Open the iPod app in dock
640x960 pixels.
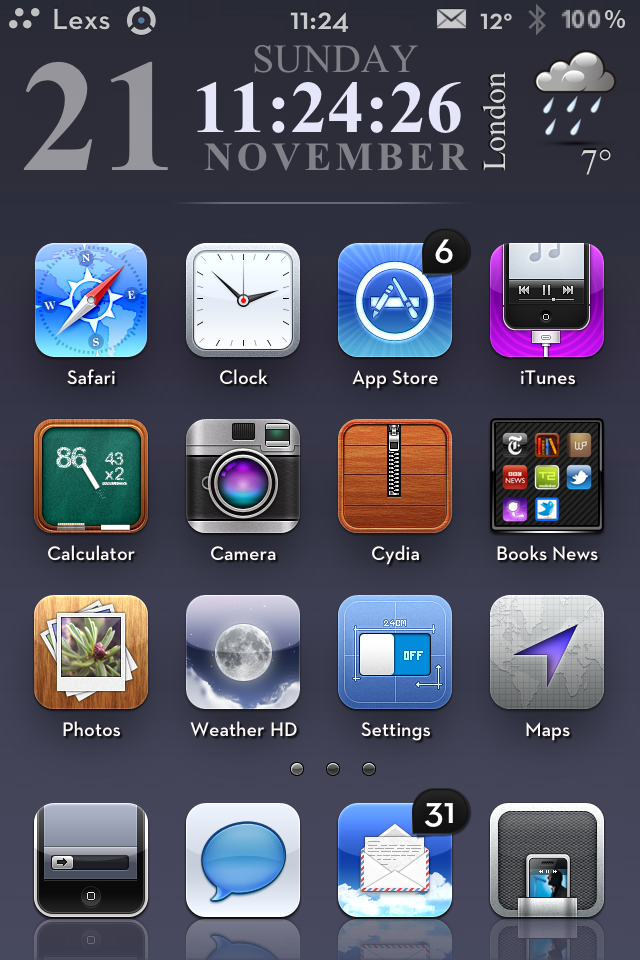click(547, 860)
